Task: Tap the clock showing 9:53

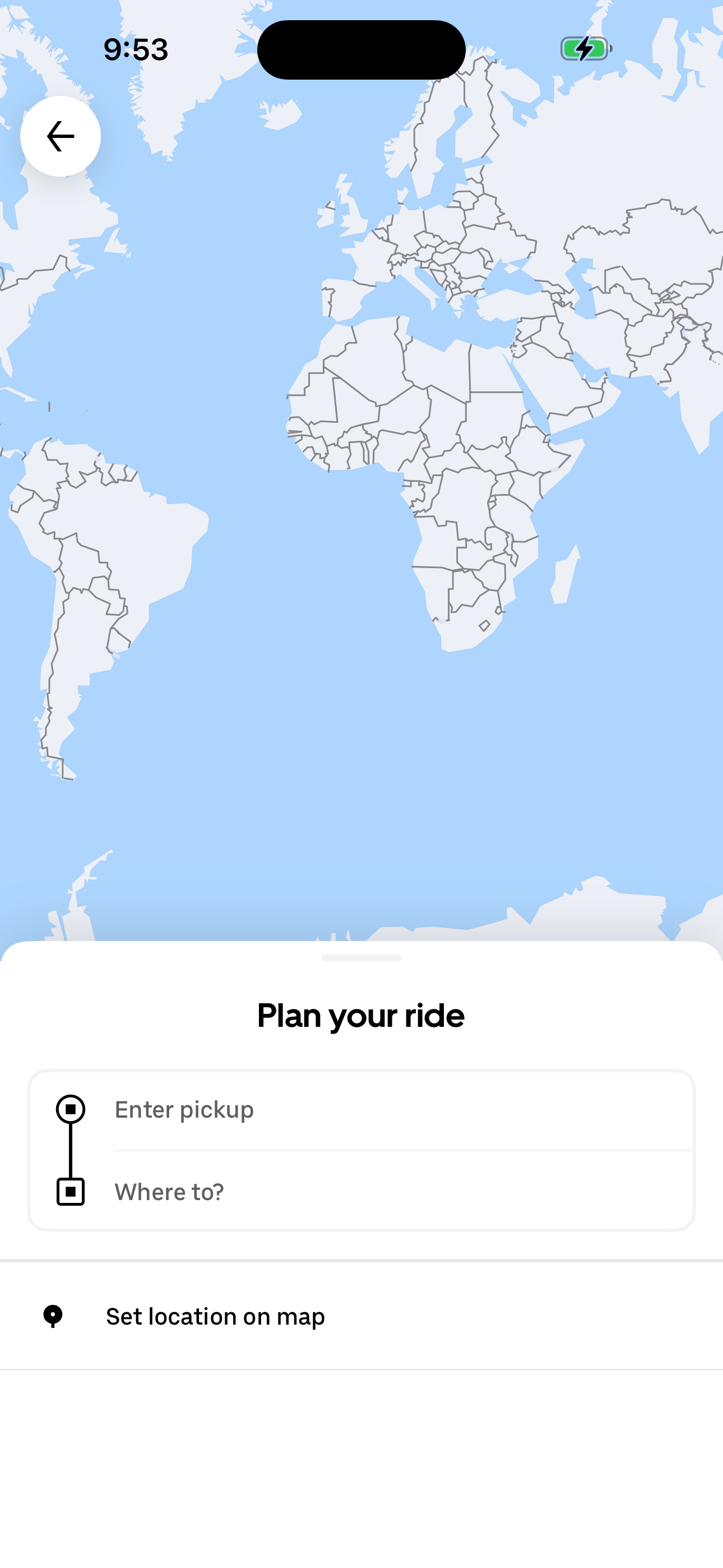Action: pyautogui.click(x=135, y=50)
